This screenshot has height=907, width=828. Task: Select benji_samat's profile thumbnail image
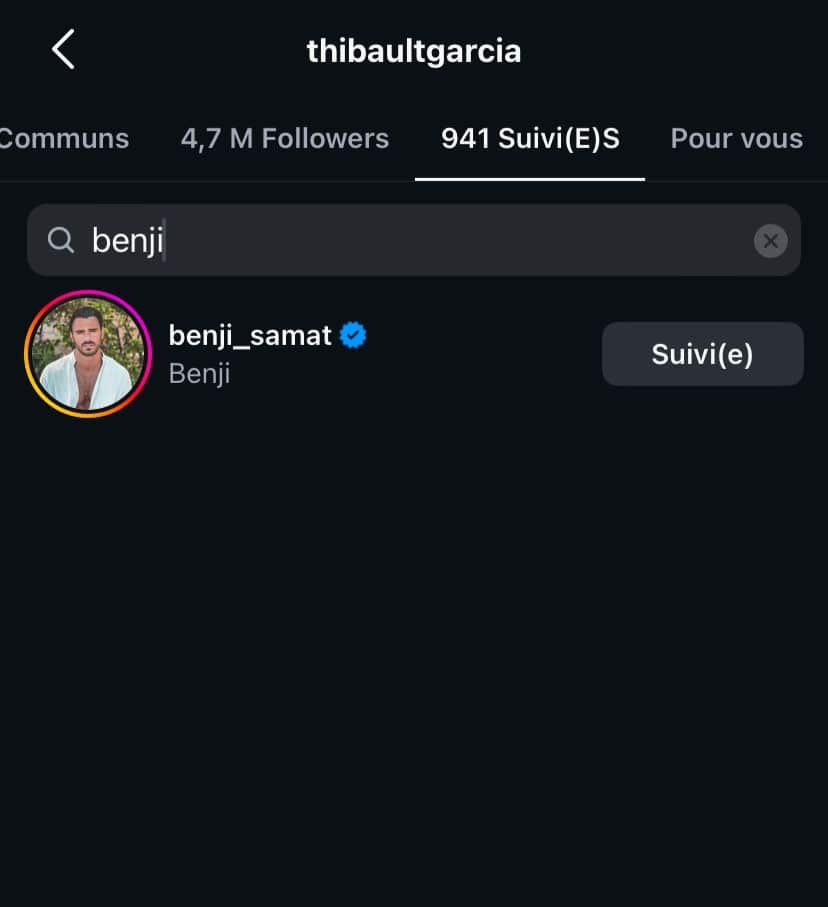(88, 353)
